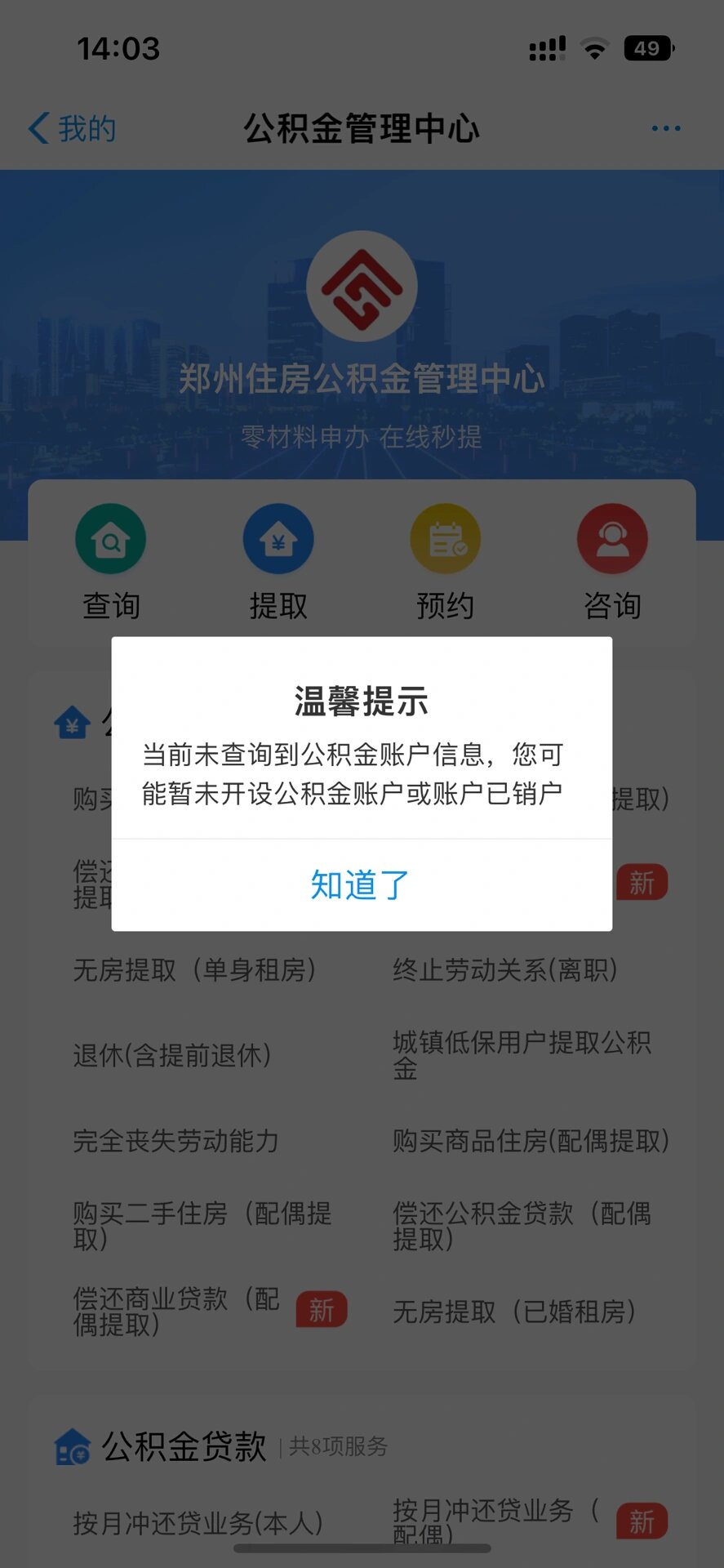The image size is (724, 1568).
Task: Open the ellipsis menu in top right
Action: [x=666, y=128]
